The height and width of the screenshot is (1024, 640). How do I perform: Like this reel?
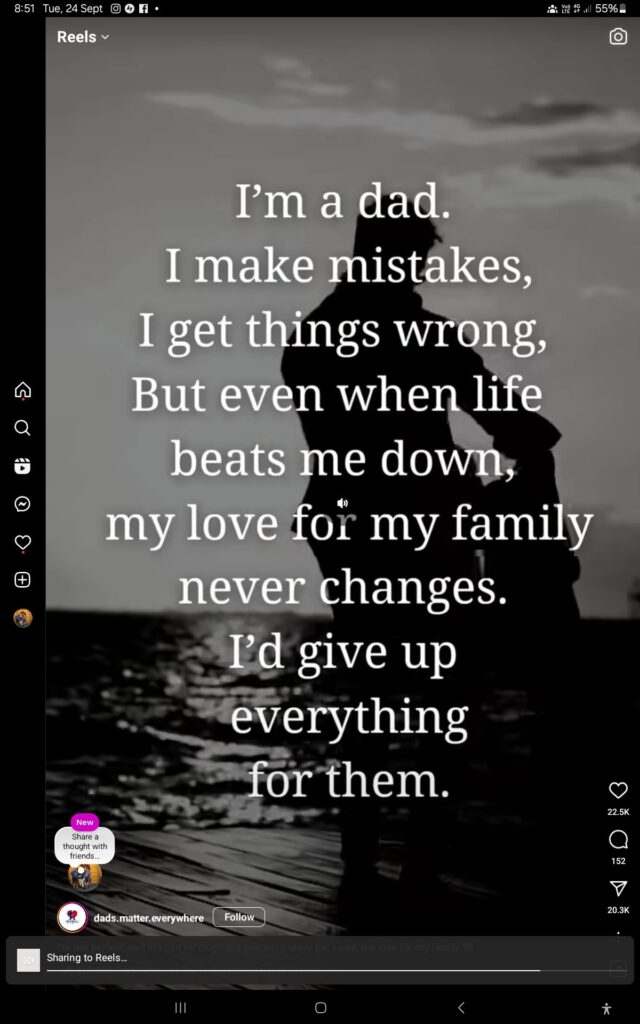tap(618, 791)
